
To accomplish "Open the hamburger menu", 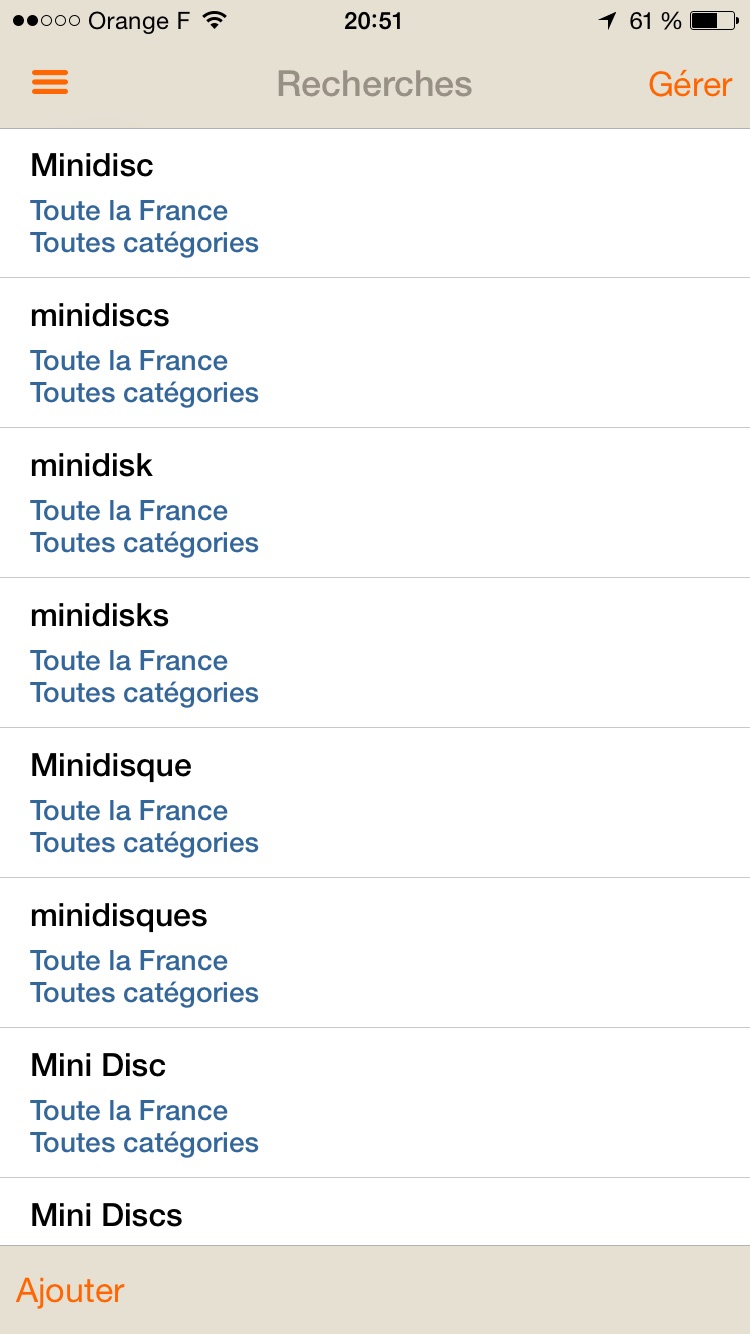I will pos(50,82).
